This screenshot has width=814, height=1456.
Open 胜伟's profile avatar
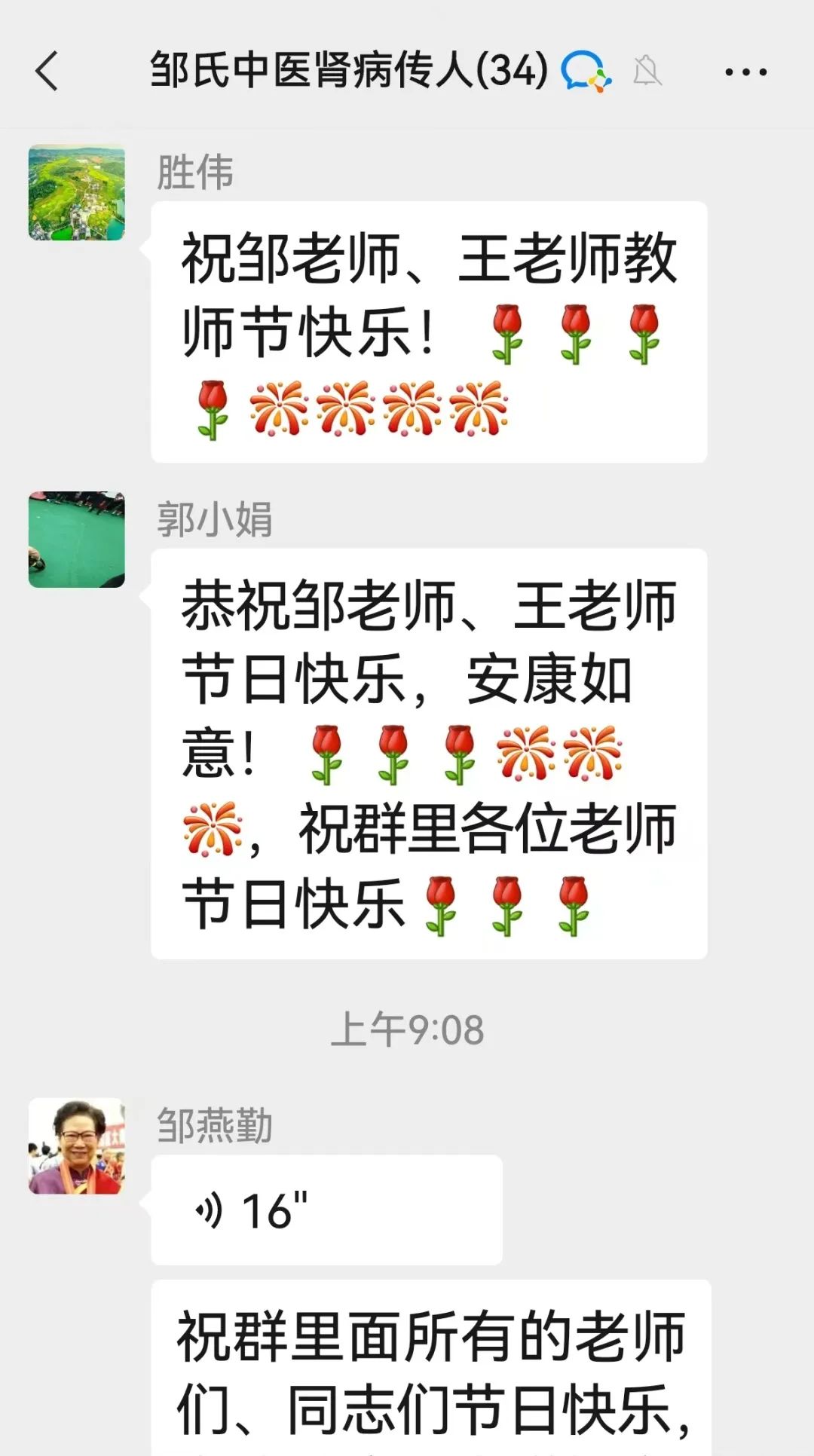77,193
